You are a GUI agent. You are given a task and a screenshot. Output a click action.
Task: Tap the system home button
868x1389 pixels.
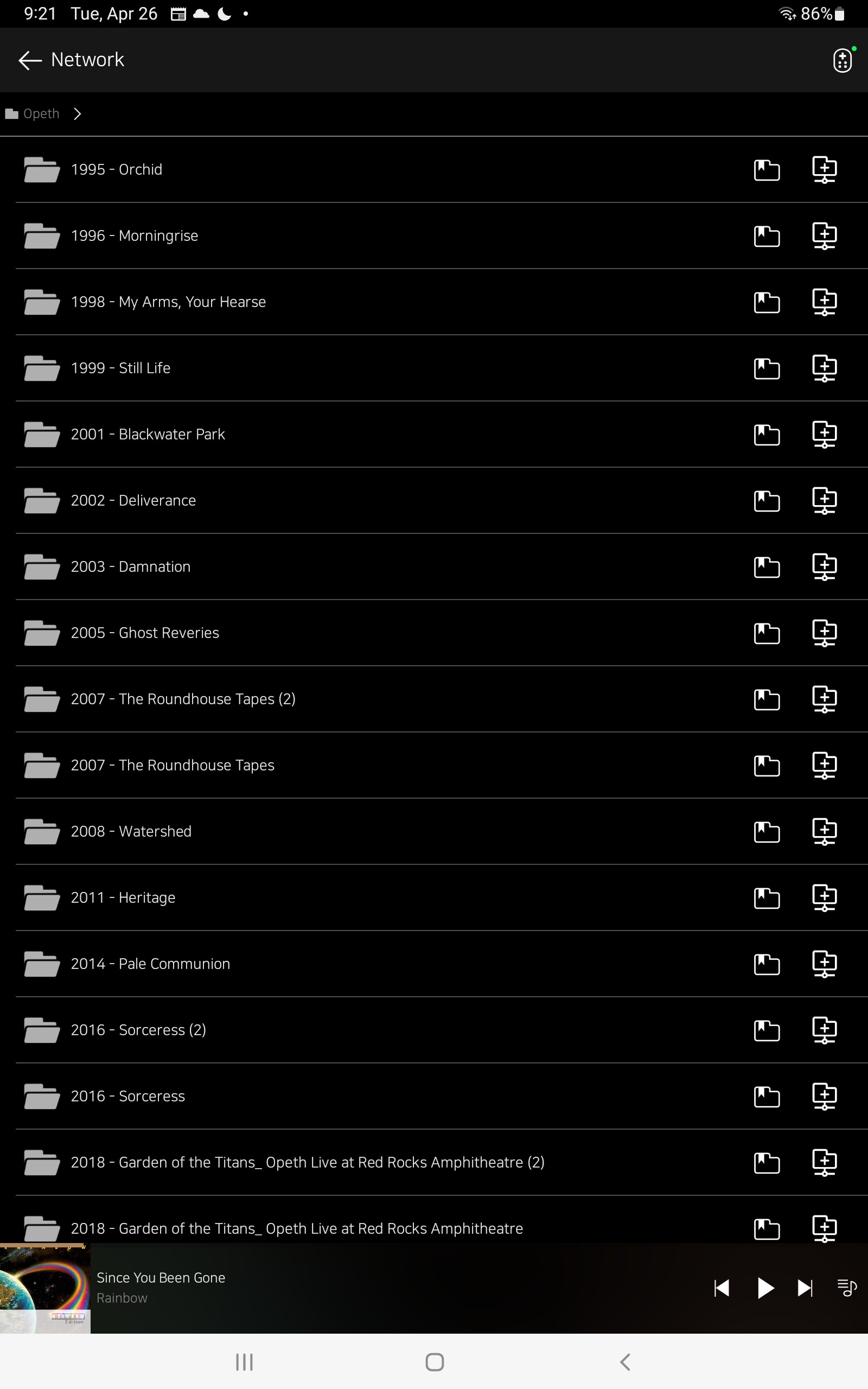(x=435, y=1362)
